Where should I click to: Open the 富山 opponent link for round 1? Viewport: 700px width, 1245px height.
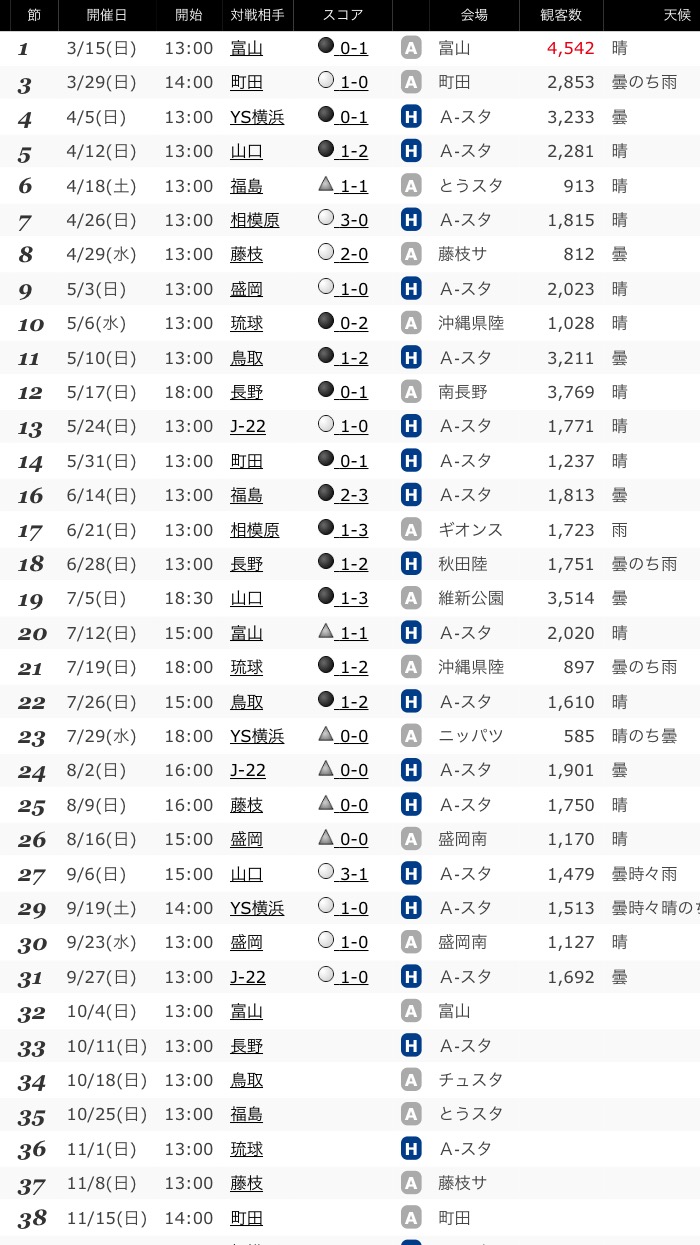[246, 48]
